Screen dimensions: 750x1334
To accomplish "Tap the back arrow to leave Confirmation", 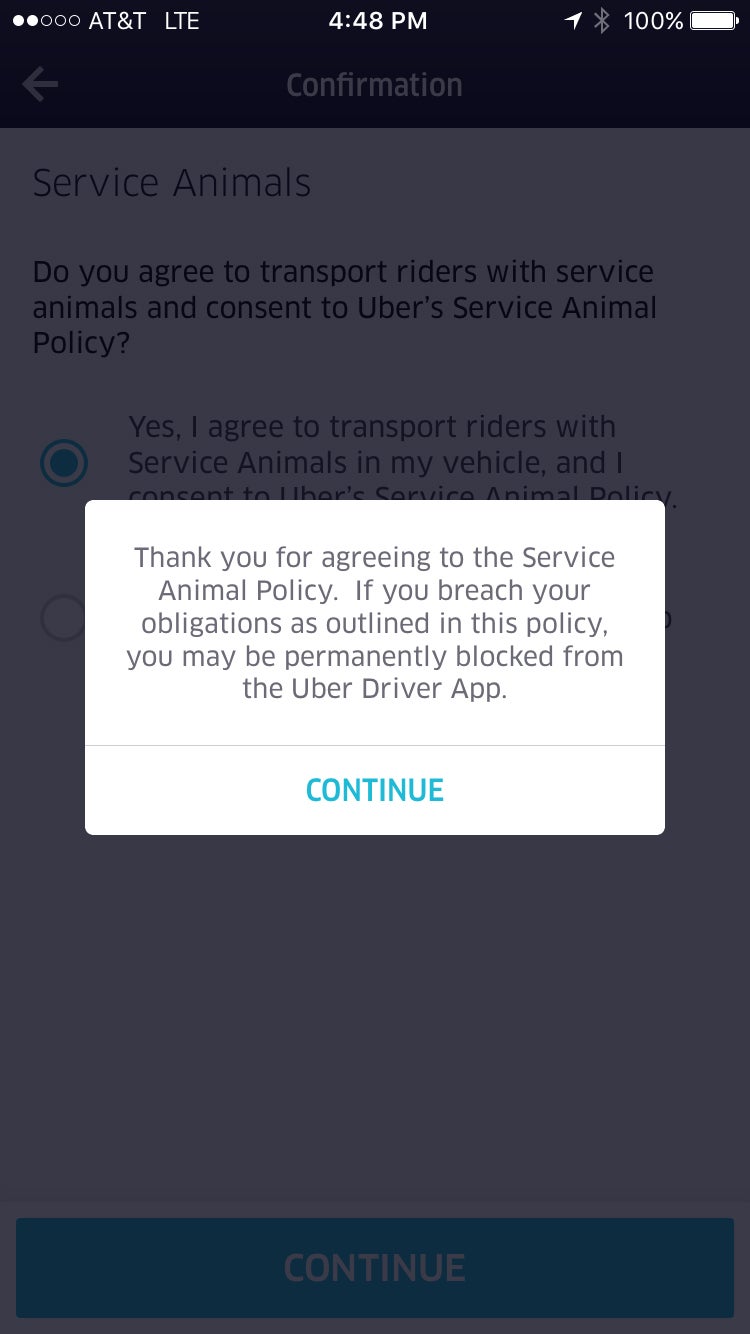I will 40,84.
